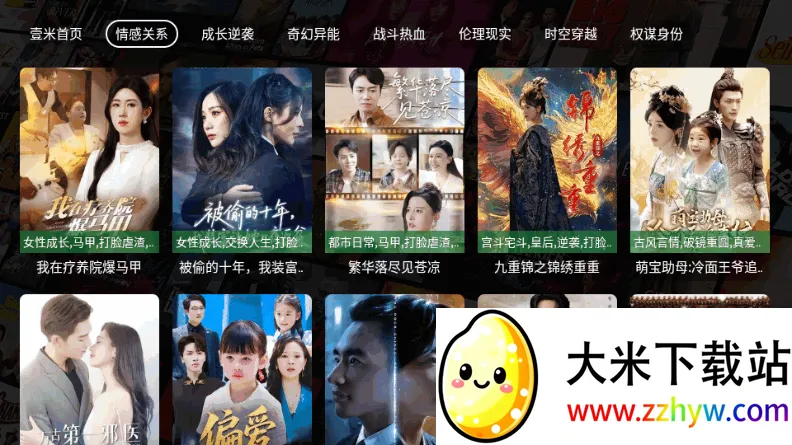
Task: Open the drama 我在疗养院爆马甲
Action: click(x=89, y=160)
